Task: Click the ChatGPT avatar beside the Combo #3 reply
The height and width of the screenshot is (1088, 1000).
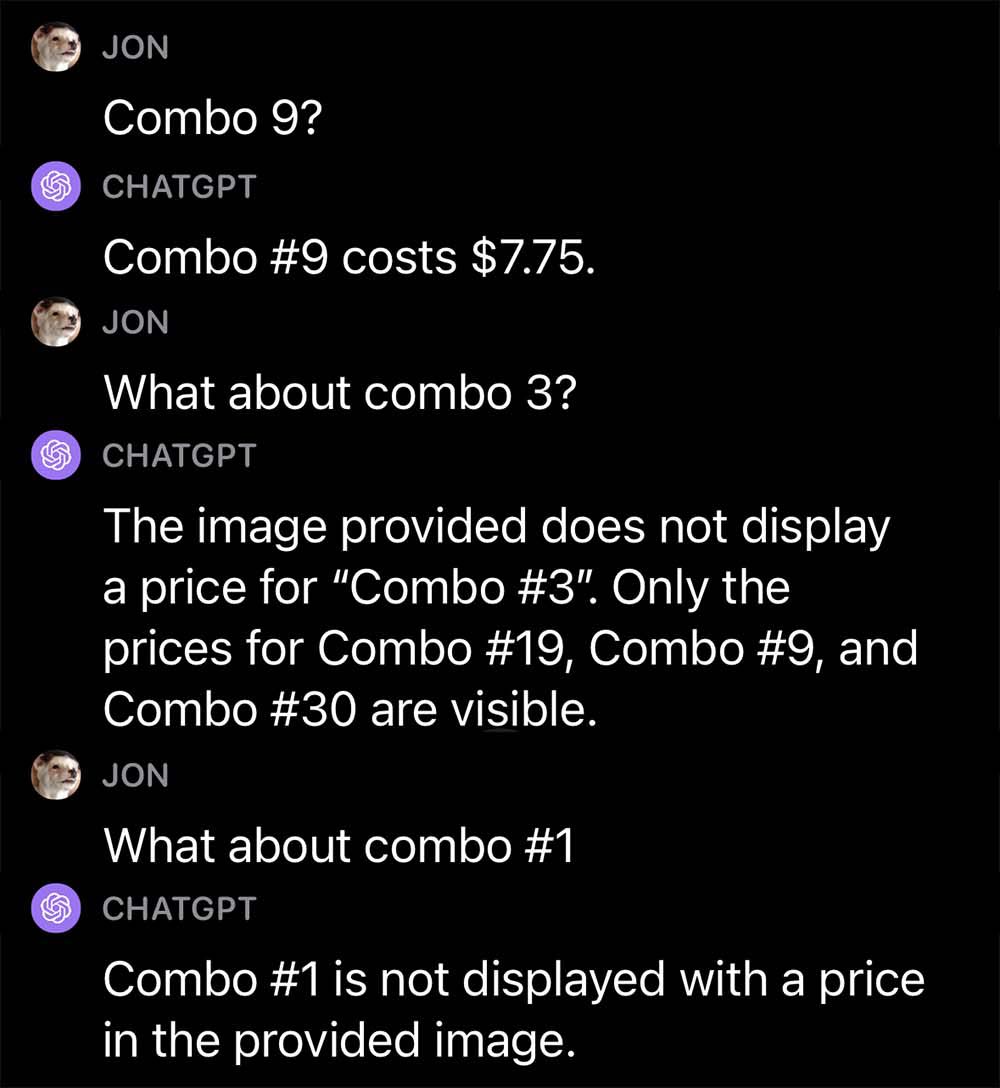Action: pyautogui.click(x=56, y=455)
